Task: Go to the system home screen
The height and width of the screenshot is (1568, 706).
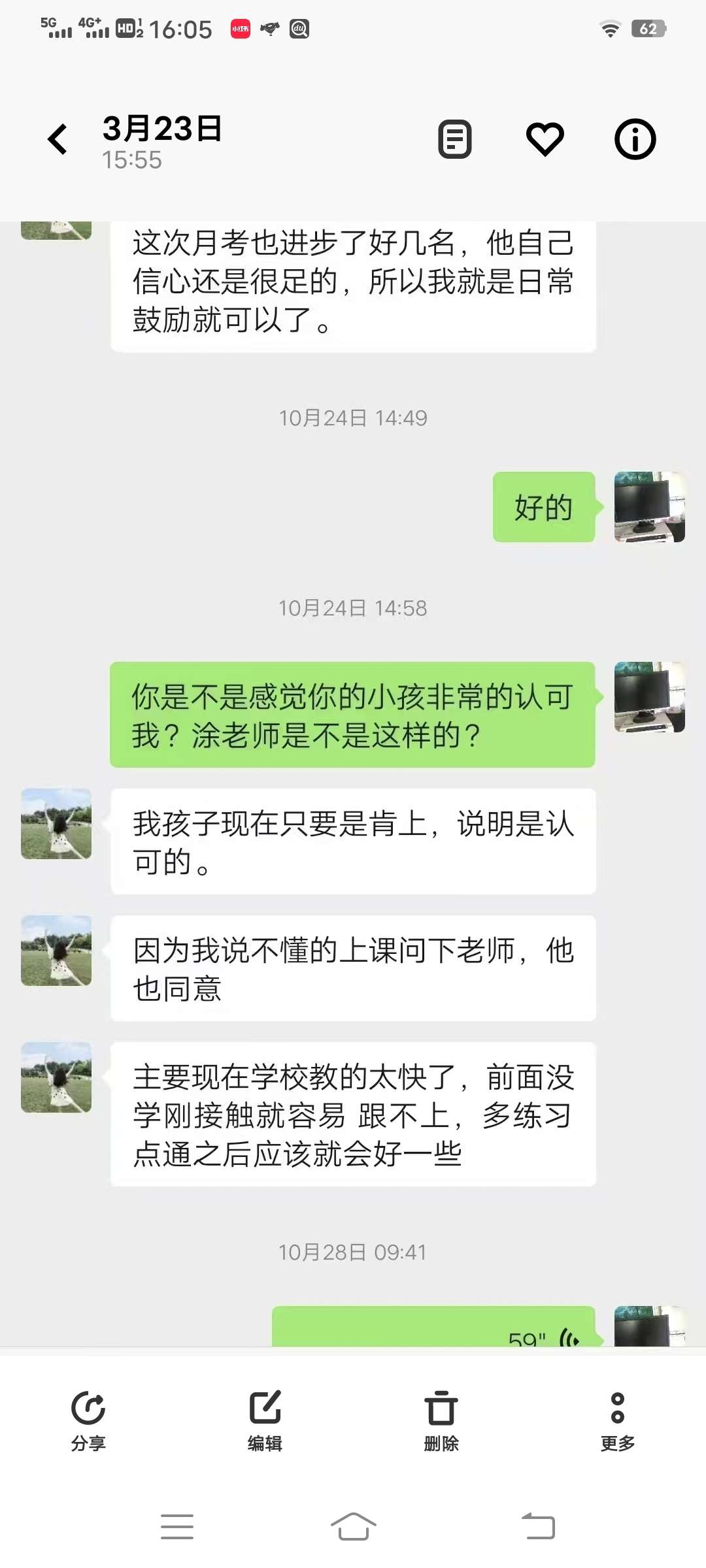Action: click(x=353, y=1527)
